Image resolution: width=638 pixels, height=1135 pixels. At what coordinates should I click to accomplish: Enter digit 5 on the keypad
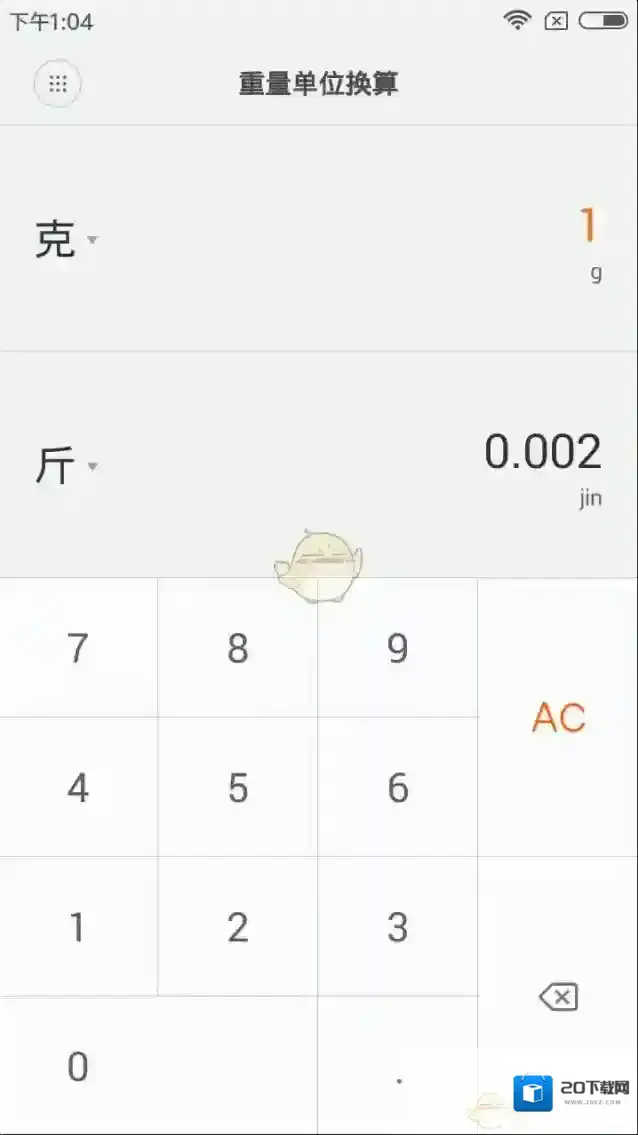pyautogui.click(x=237, y=788)
